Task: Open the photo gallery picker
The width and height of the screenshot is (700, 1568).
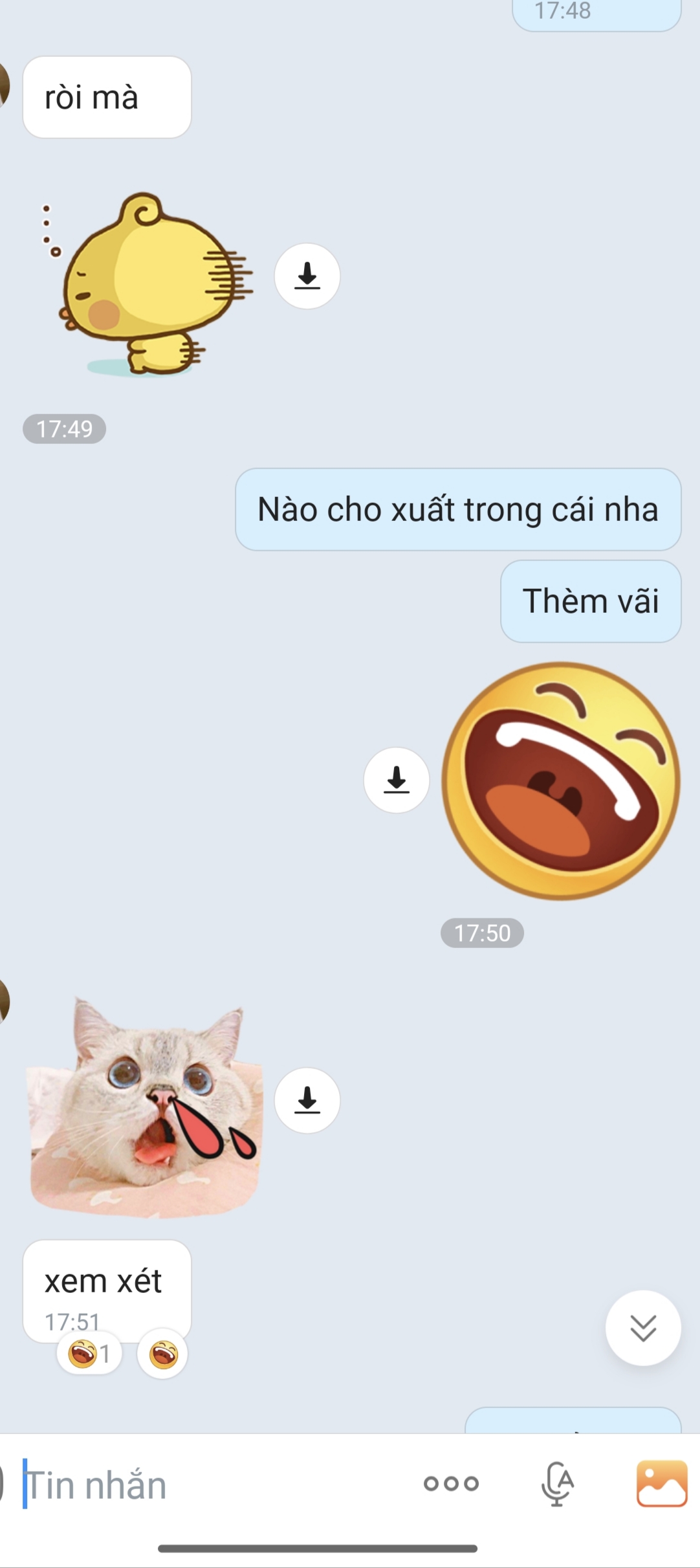Action: (x=661, y=1483)
